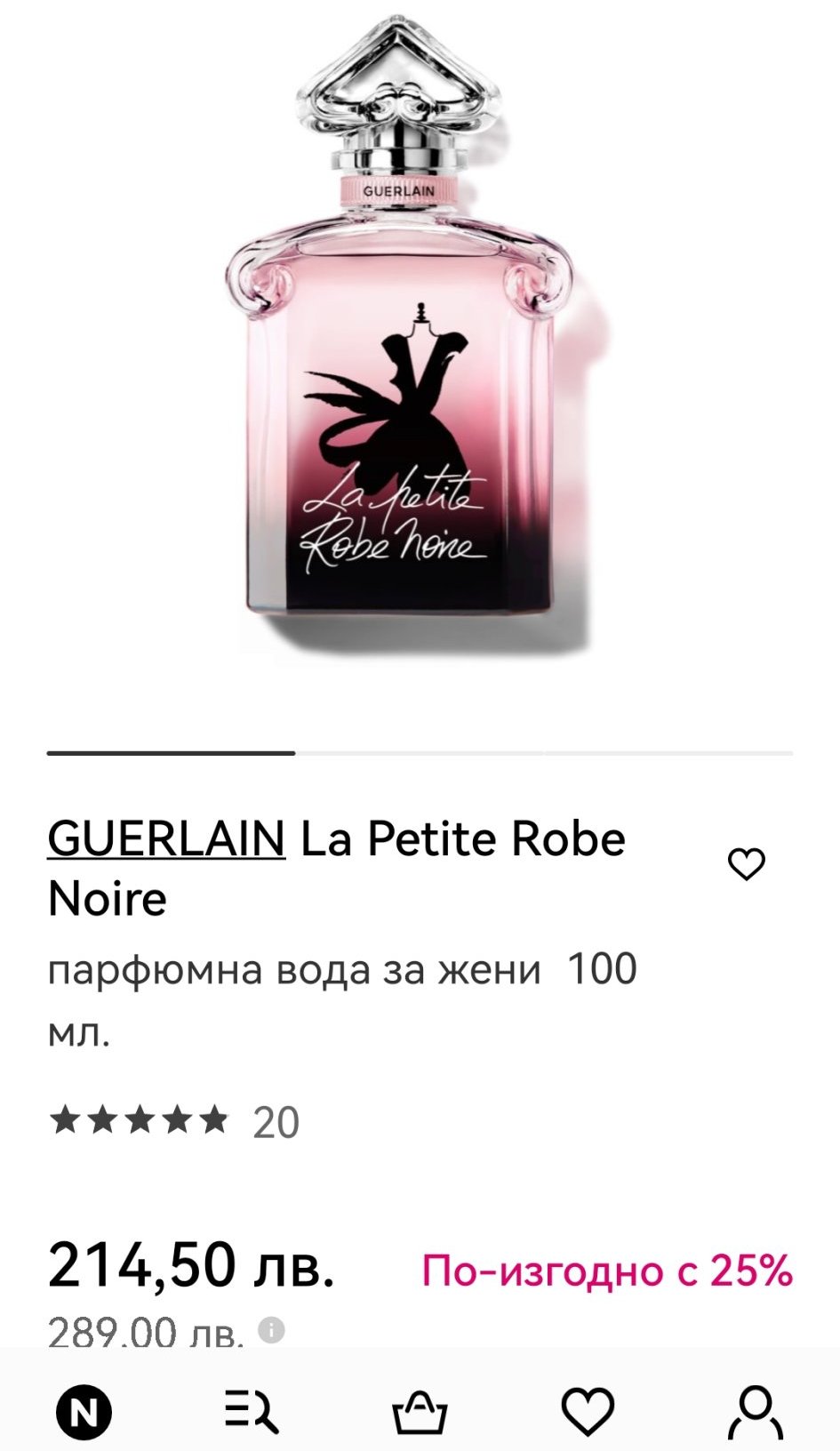Image resolution: width=840 pixels, height=1451 pixels.
Task: Show info about the 289.00 лв. price
Action: pos(271,1330)
